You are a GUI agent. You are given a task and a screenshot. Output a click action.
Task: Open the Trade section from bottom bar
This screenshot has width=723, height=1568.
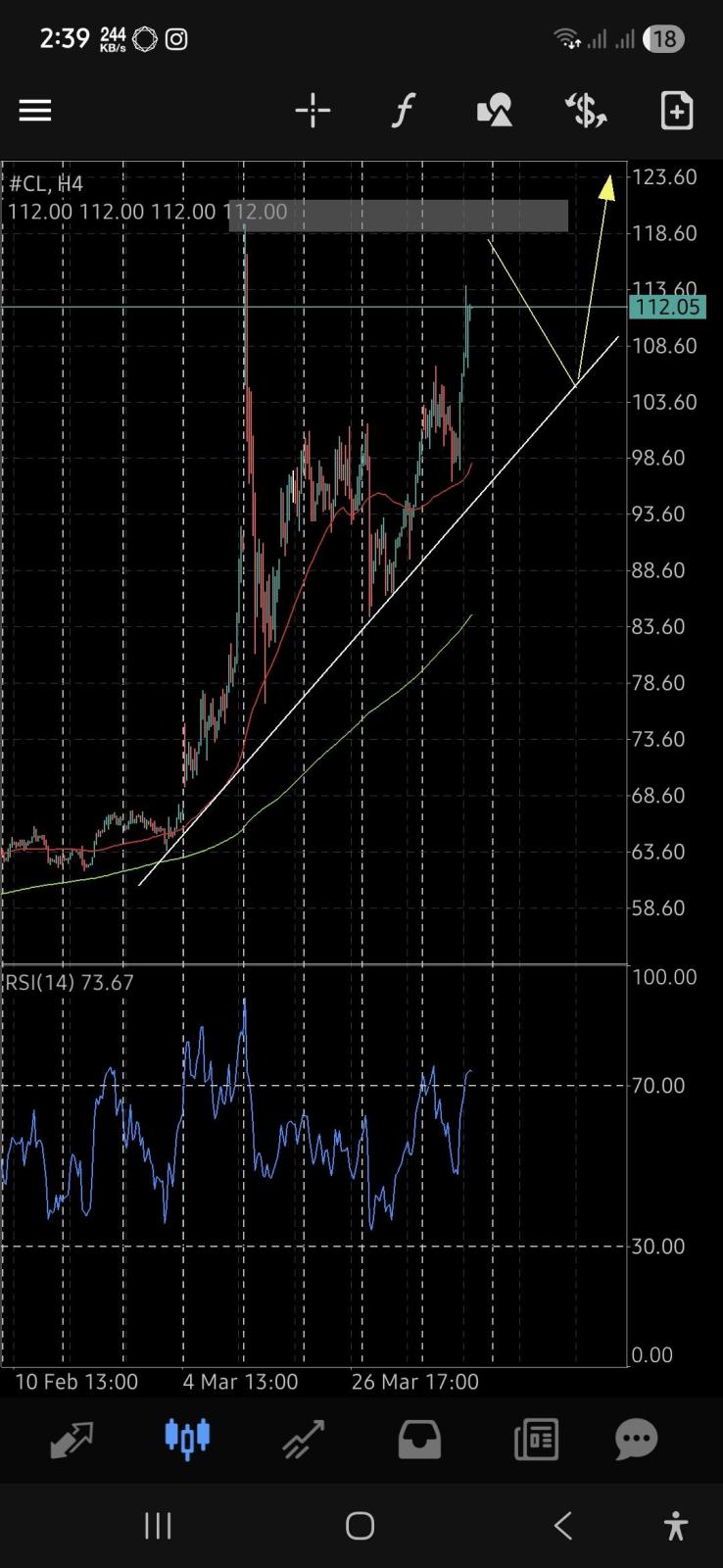pos(72,1439)
